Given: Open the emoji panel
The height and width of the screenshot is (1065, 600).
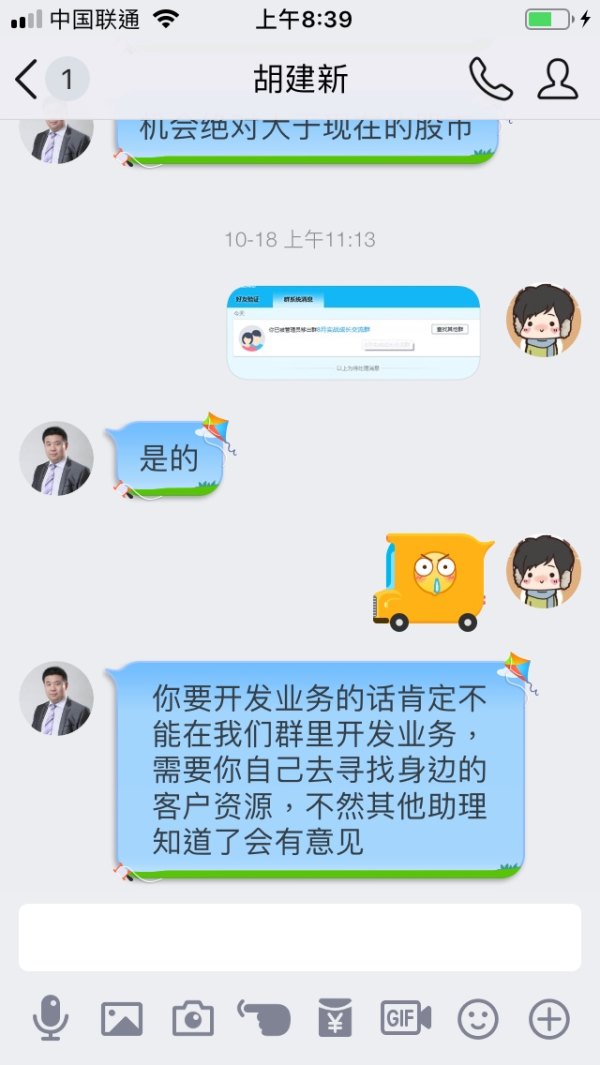Looking at the screenshot, I should [478, 1019].
